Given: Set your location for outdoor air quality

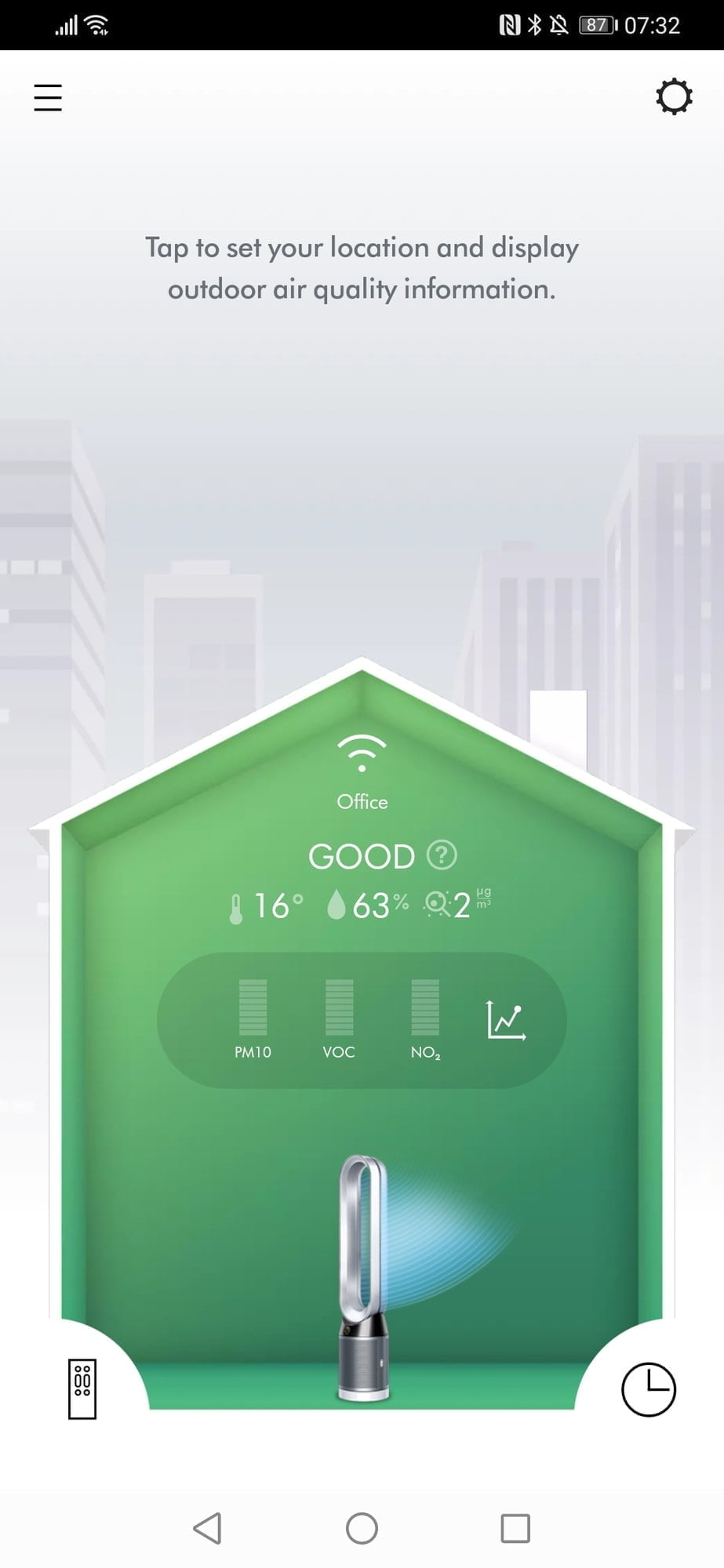Looking at the screenshot, I should (x=362, y=268).
